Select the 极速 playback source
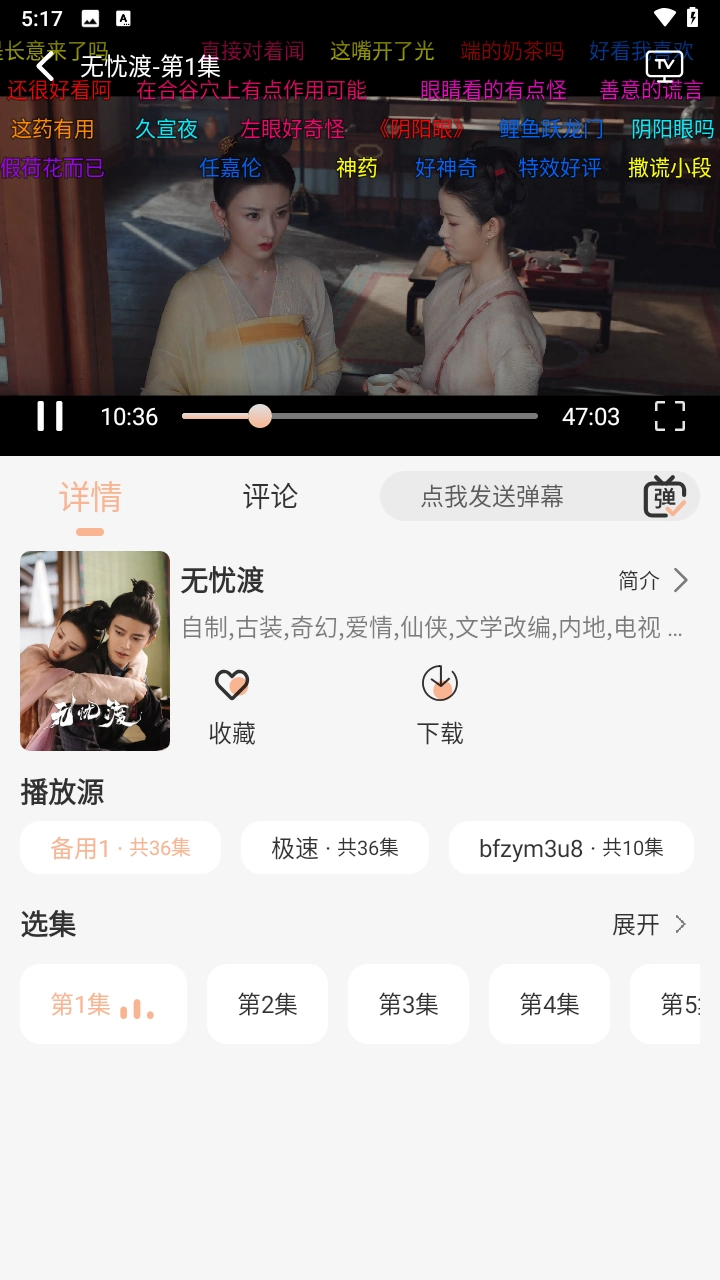 [x=334, y=847]
